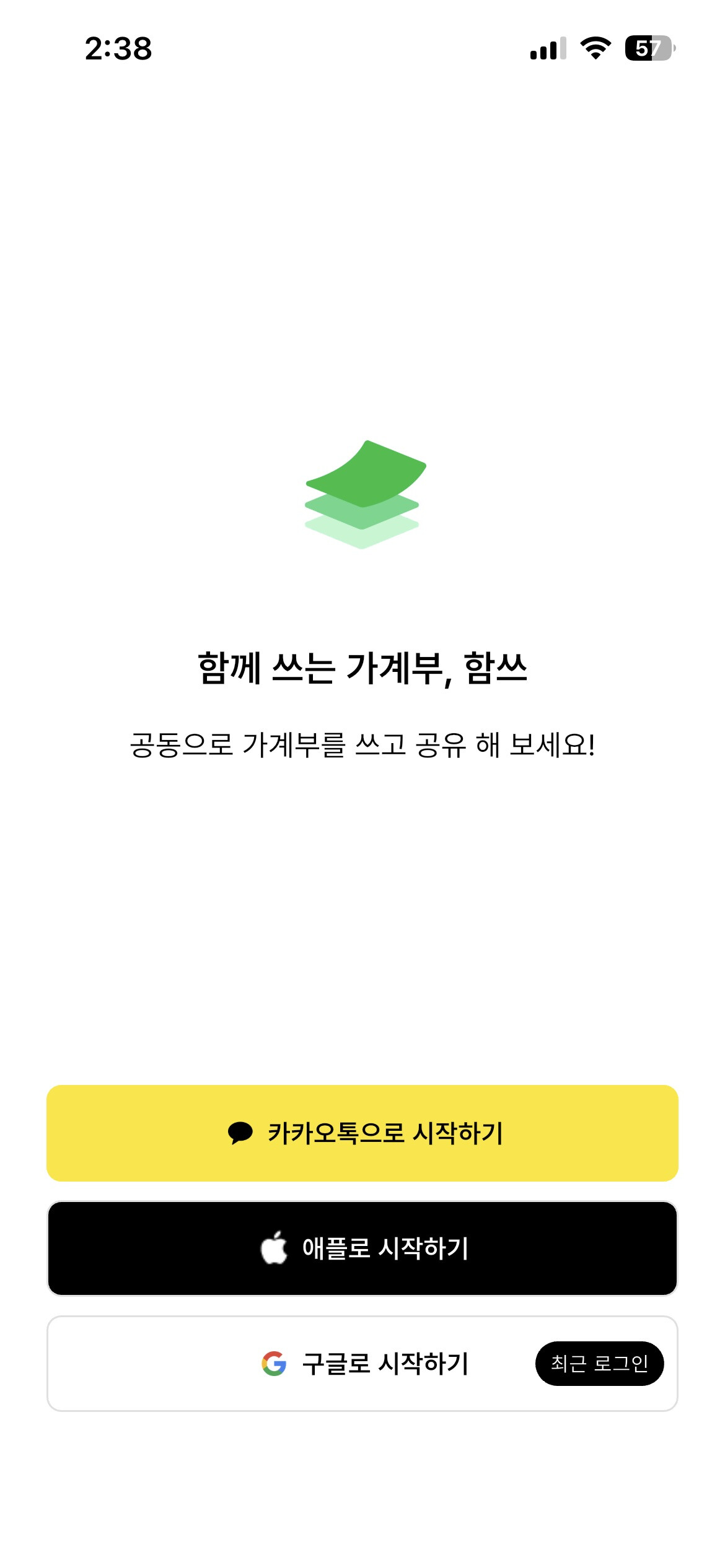
Task: Tap the 애플로 시작하기 button
Action: 362,1248
